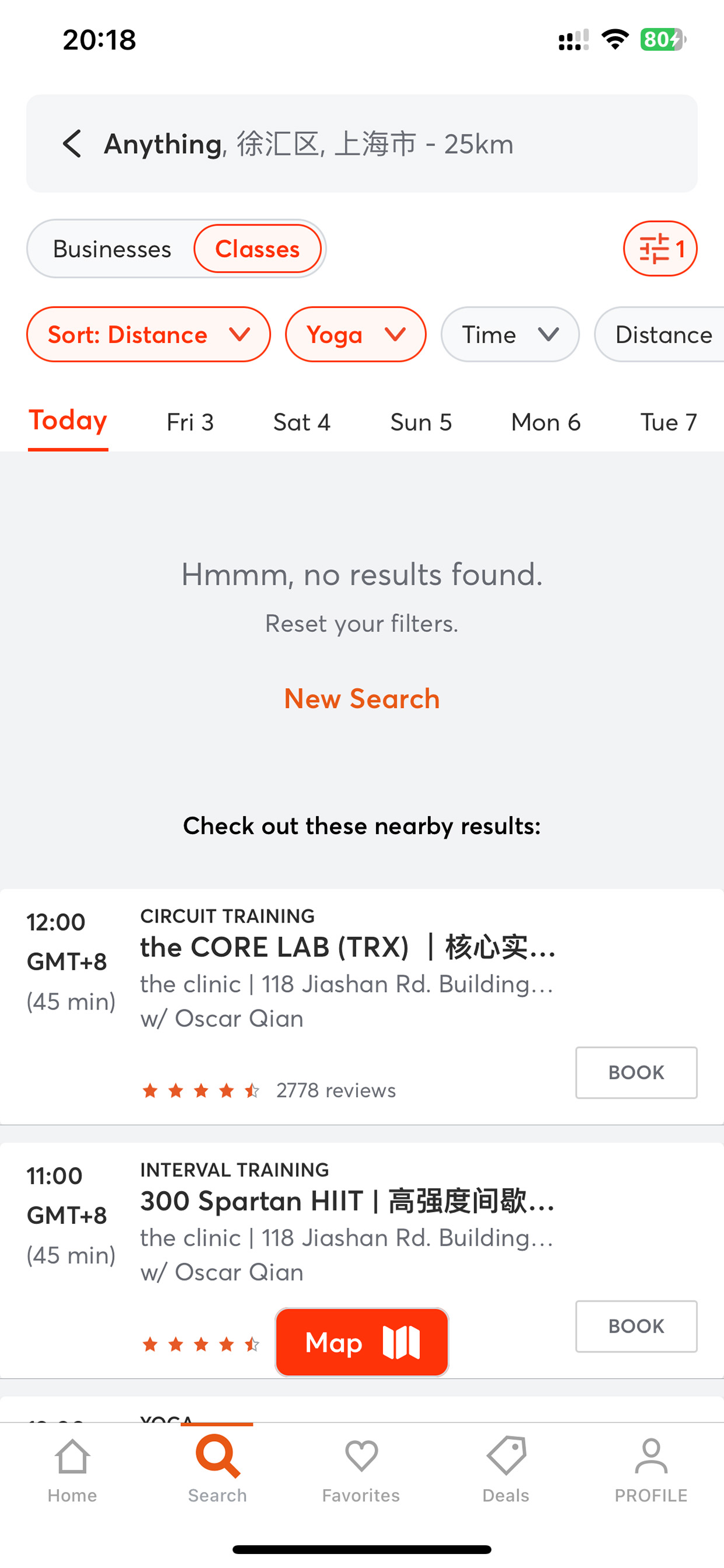This screenshot has width=724, height=1568.
Task: Choose Sun 5 from the date tabs
Action: coord(421,422)
